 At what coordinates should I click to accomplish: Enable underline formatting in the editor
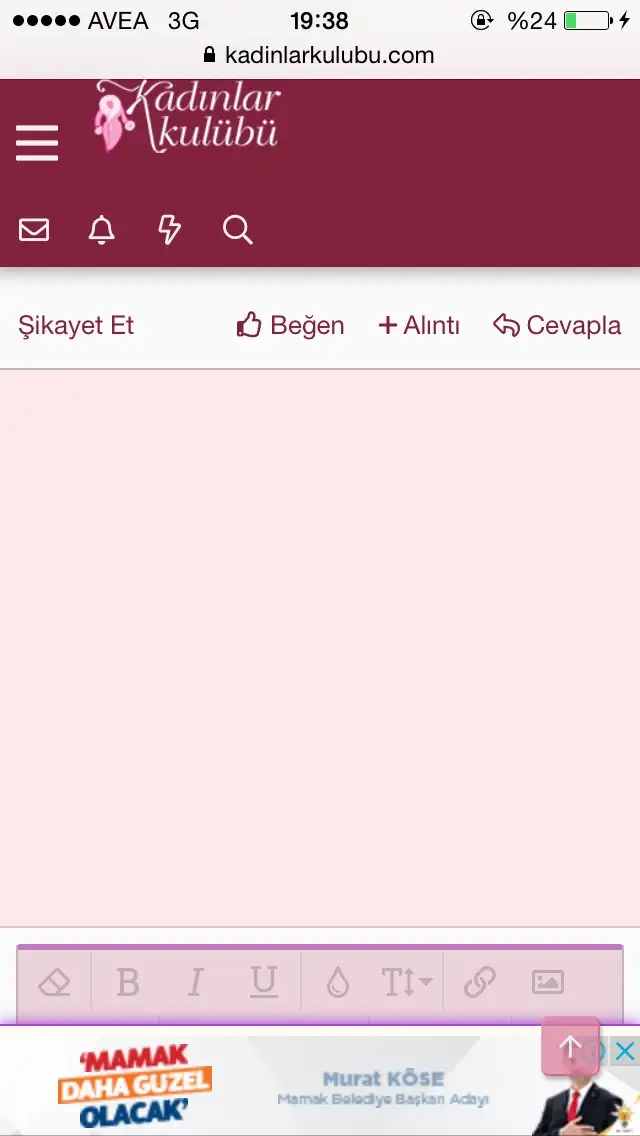263,983
